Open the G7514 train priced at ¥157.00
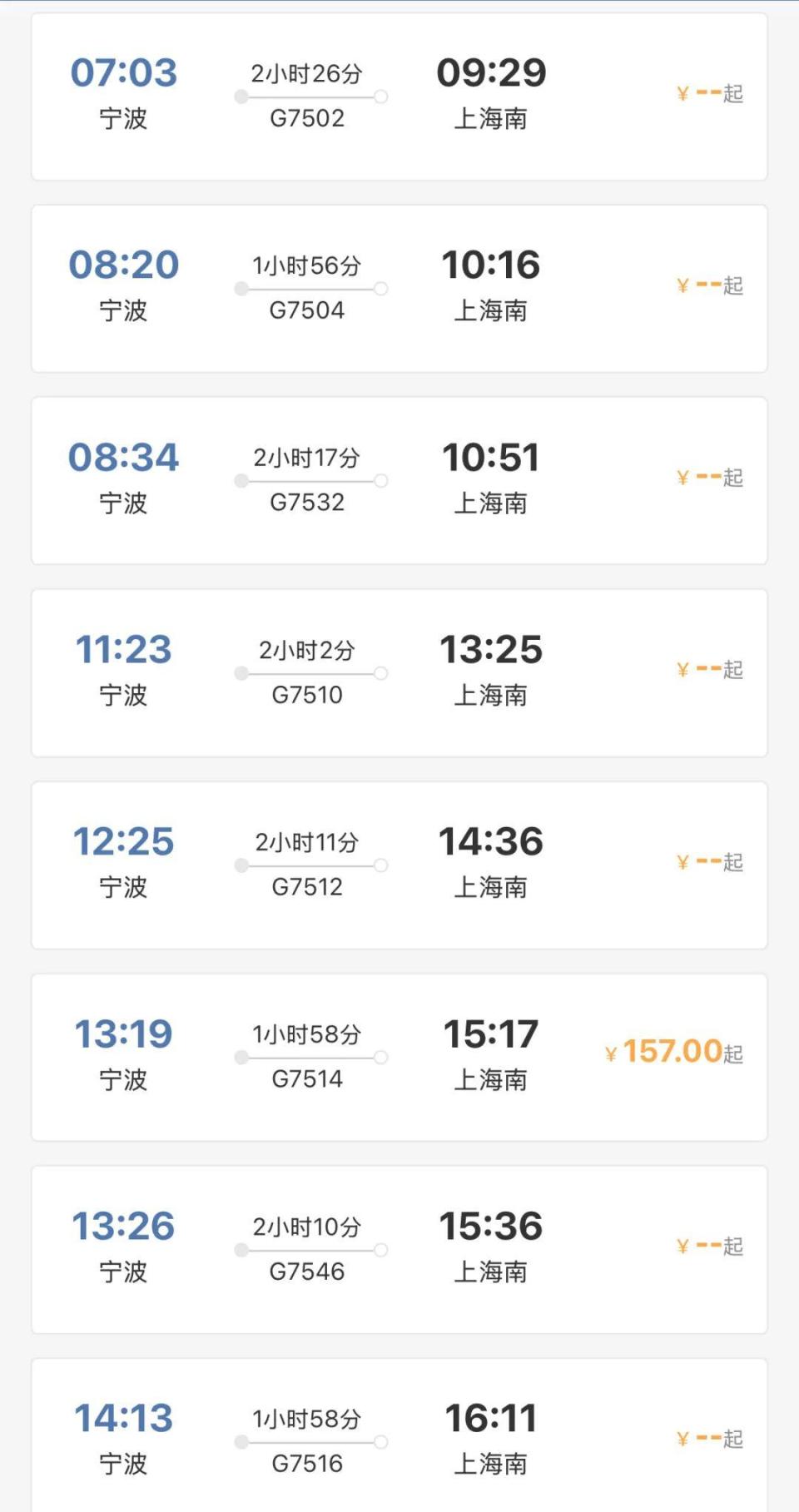 coord(399,1053)
